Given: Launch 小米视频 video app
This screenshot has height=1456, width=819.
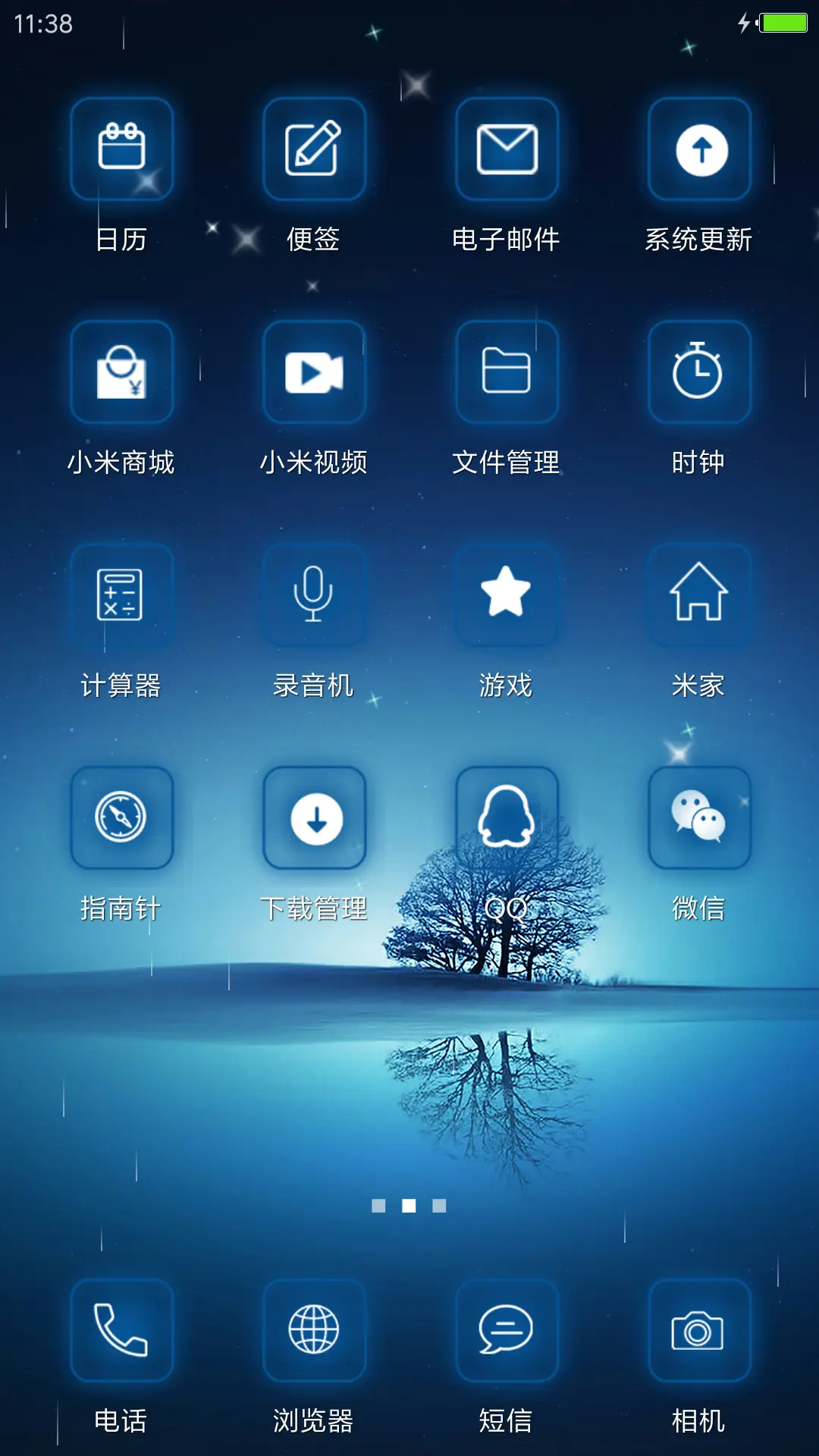Looking at the screenshot, I should [314, 372].
